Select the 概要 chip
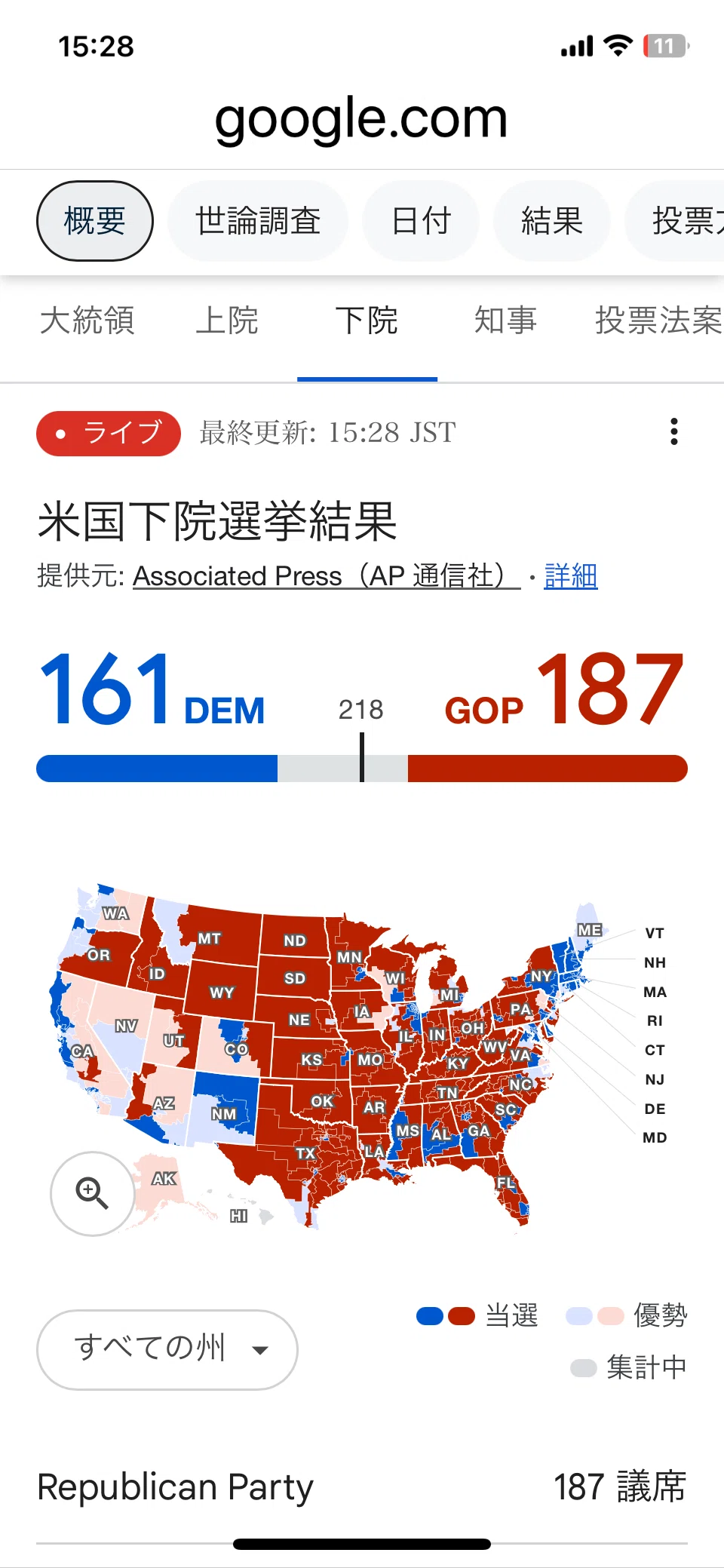724x1568 pixels. tap(95, 221)
